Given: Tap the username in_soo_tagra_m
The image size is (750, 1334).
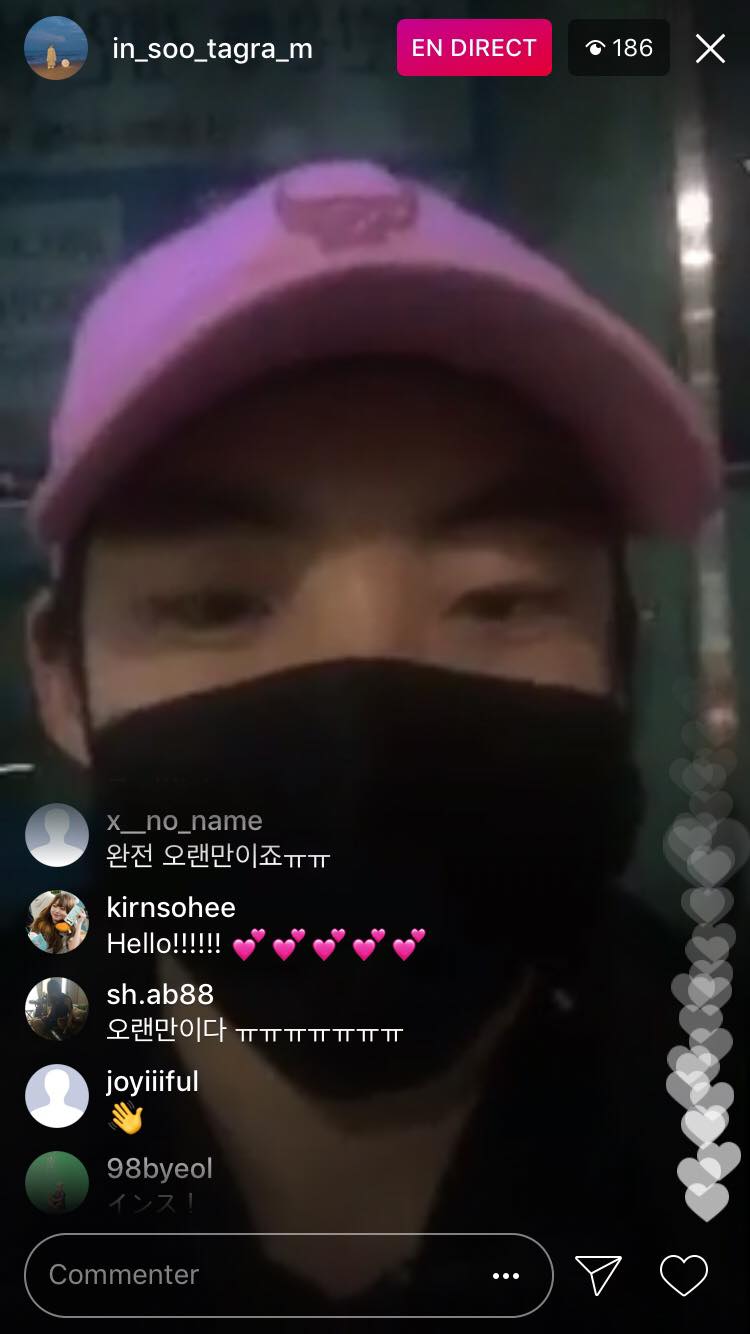Looking at the screenshot, I should (x=212, y=48).
